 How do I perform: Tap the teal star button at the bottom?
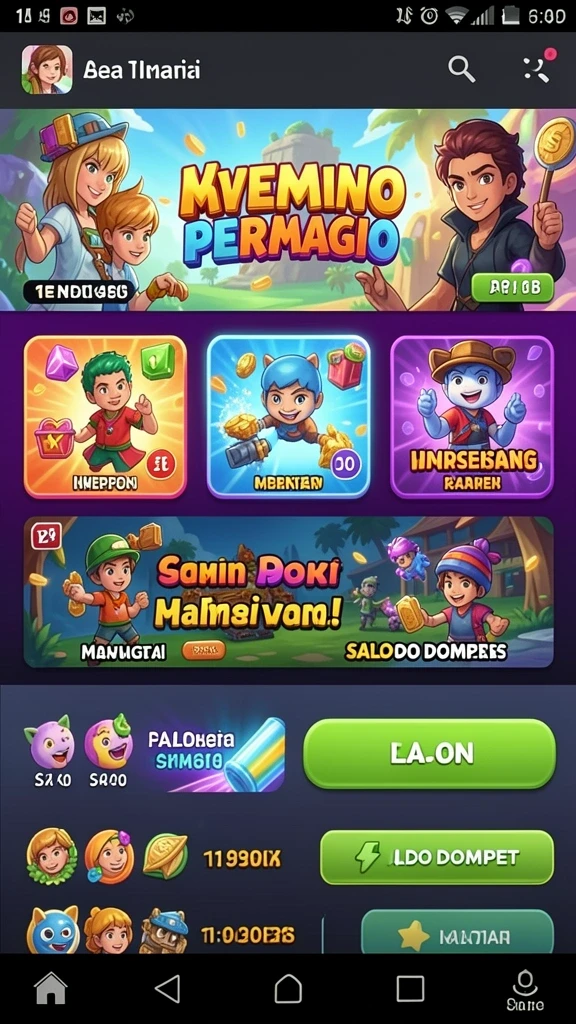[457, 933]
